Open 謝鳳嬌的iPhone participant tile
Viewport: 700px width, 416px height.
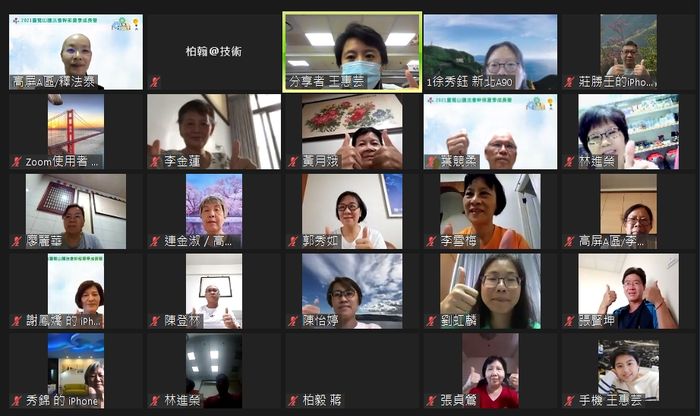[x=76, y=291]
